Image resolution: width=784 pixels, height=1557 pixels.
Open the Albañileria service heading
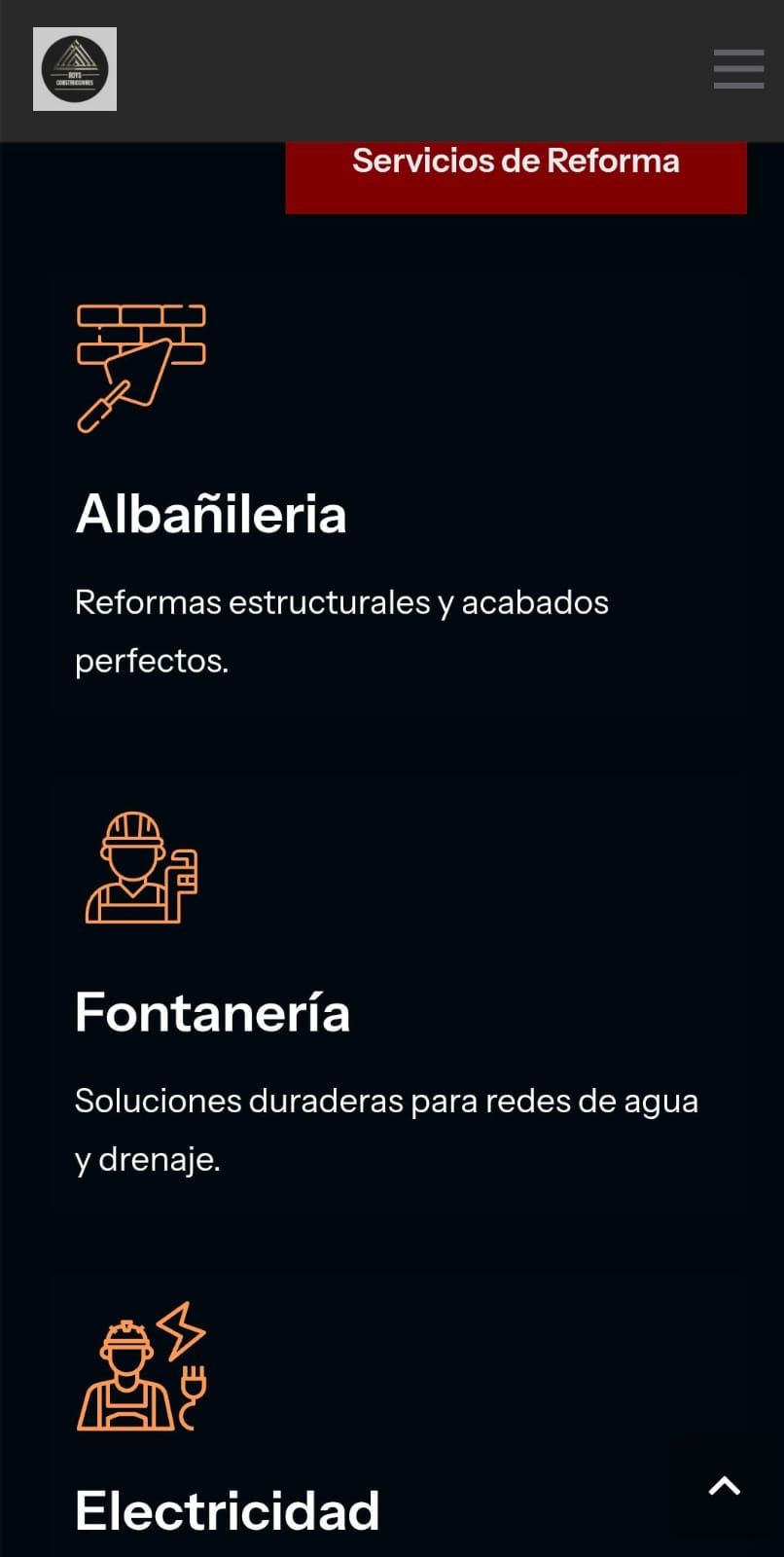click(211, 514)
